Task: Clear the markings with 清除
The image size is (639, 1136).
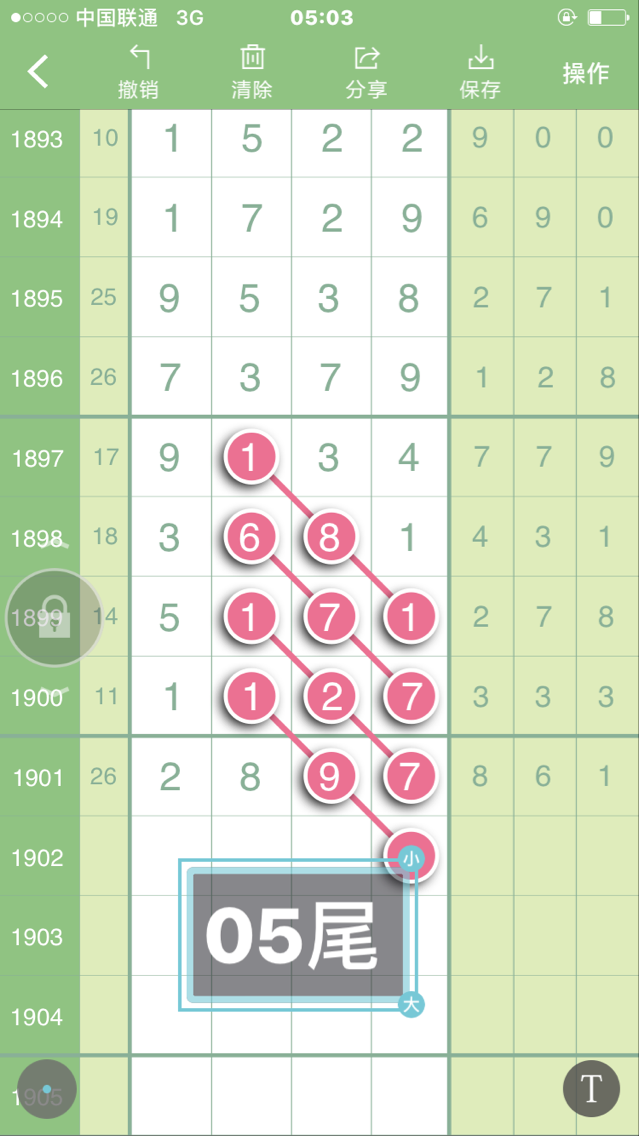Action: pos(252,72)
